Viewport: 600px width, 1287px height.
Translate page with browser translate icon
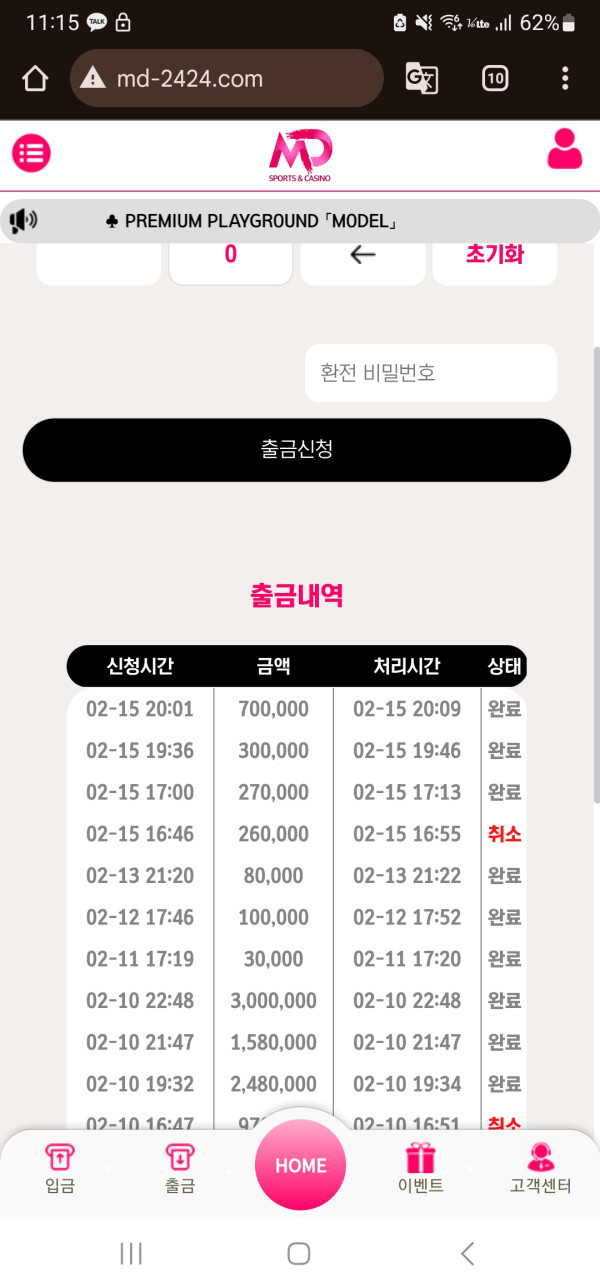tap(421, 78)
